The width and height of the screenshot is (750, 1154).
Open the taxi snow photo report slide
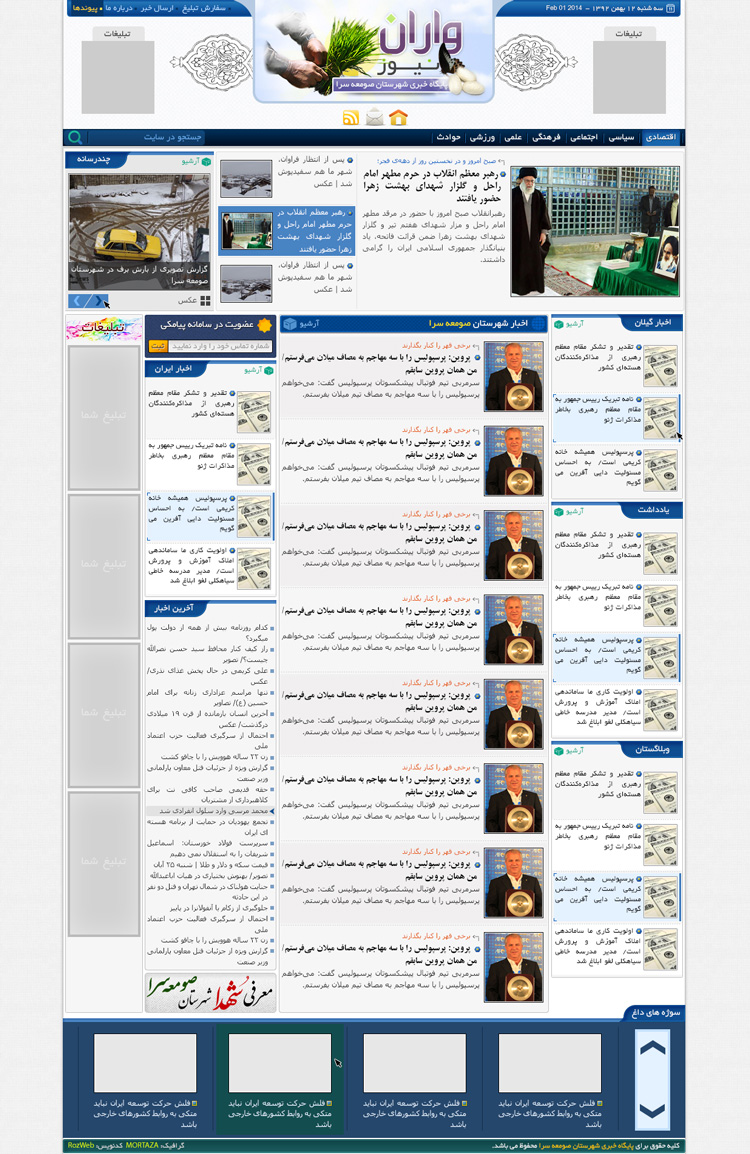139,240
